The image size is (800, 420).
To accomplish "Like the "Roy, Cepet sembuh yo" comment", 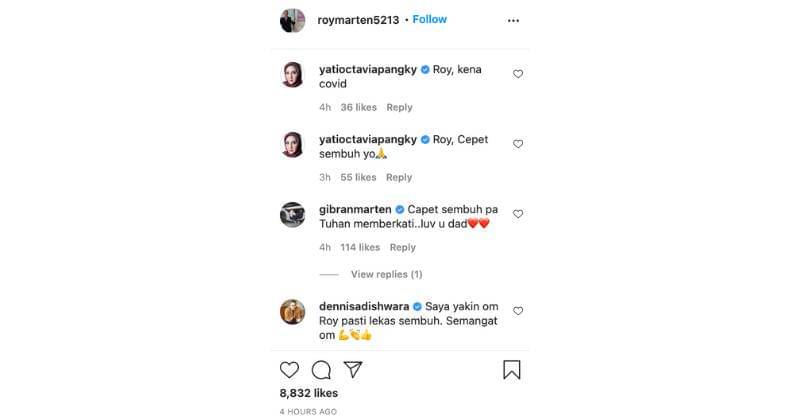I will coord(517,144).
